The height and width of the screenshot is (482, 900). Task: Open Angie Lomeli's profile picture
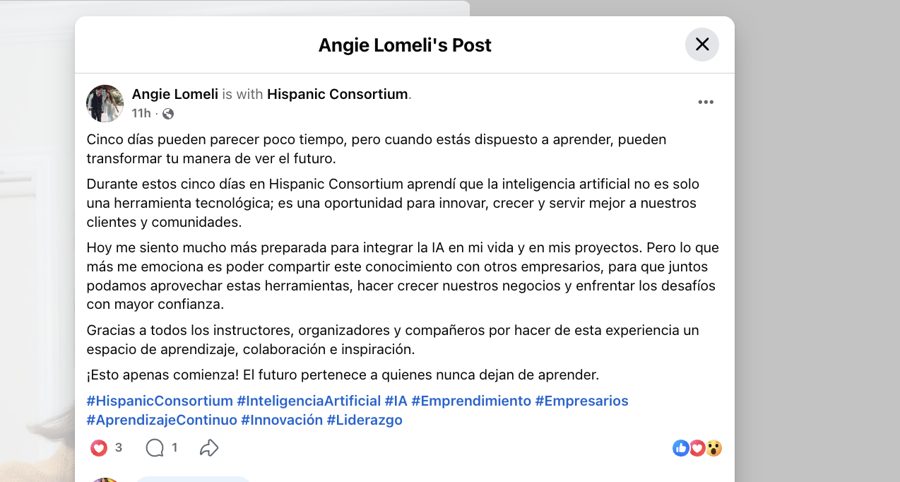click(105, 103)
